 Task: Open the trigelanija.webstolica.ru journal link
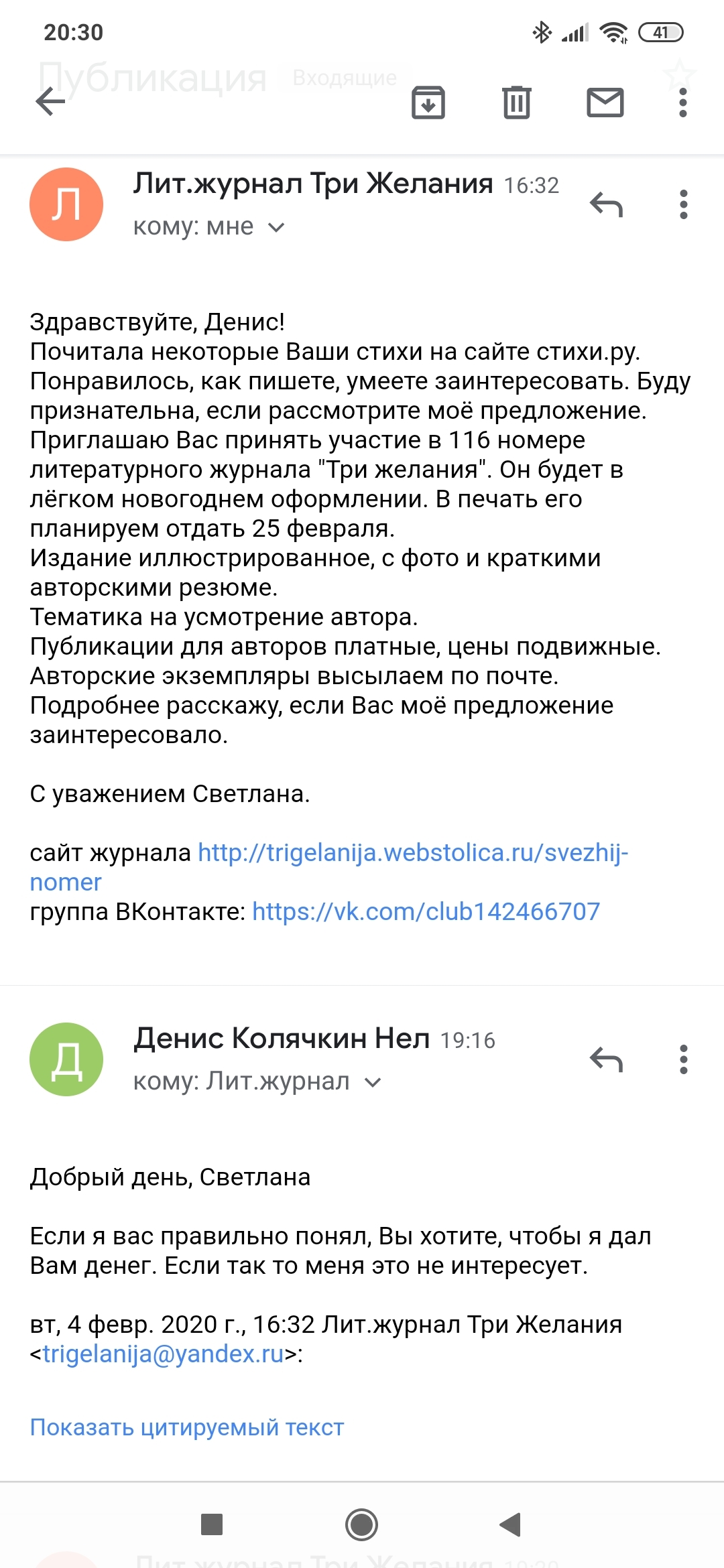[x=412, y=853]
